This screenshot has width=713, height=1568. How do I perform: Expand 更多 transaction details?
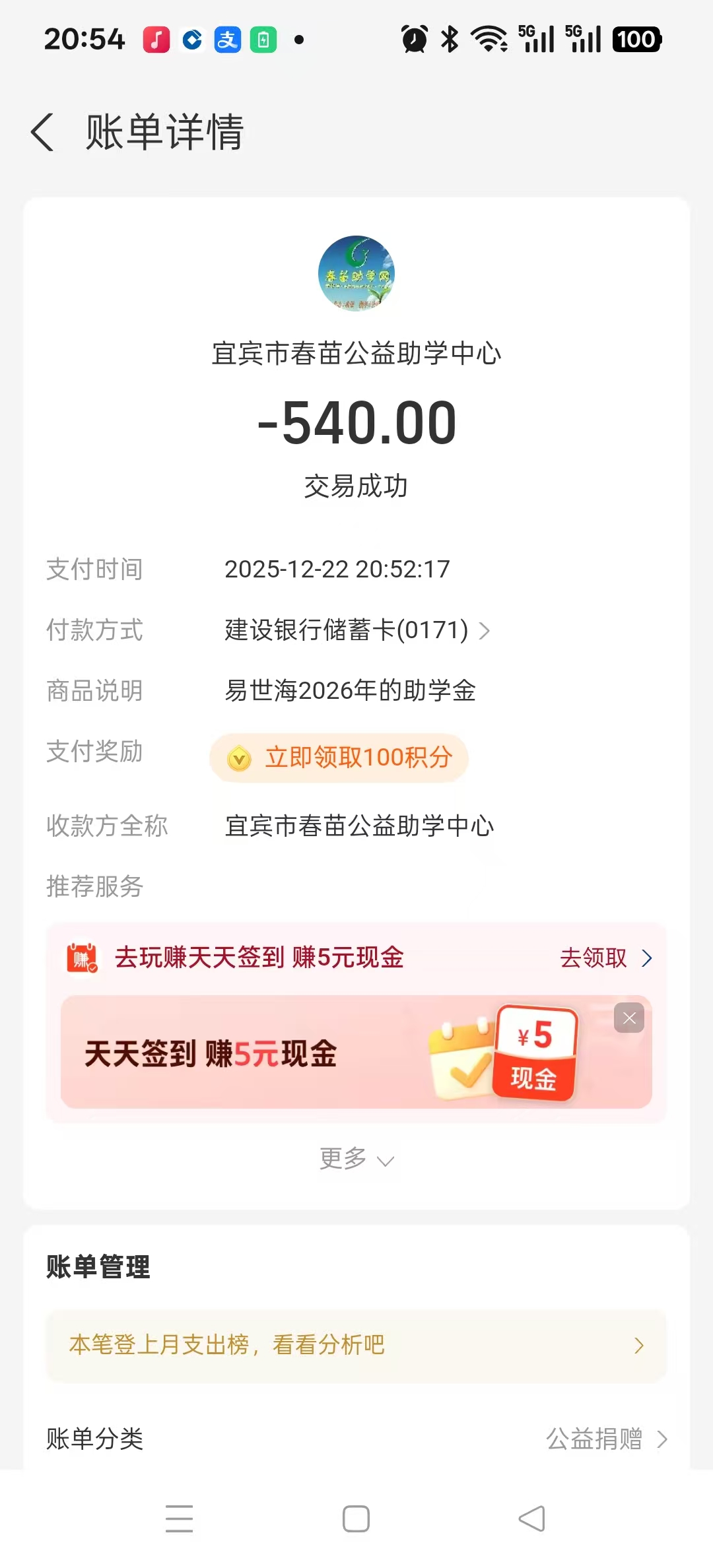(x=356, y=1160)
